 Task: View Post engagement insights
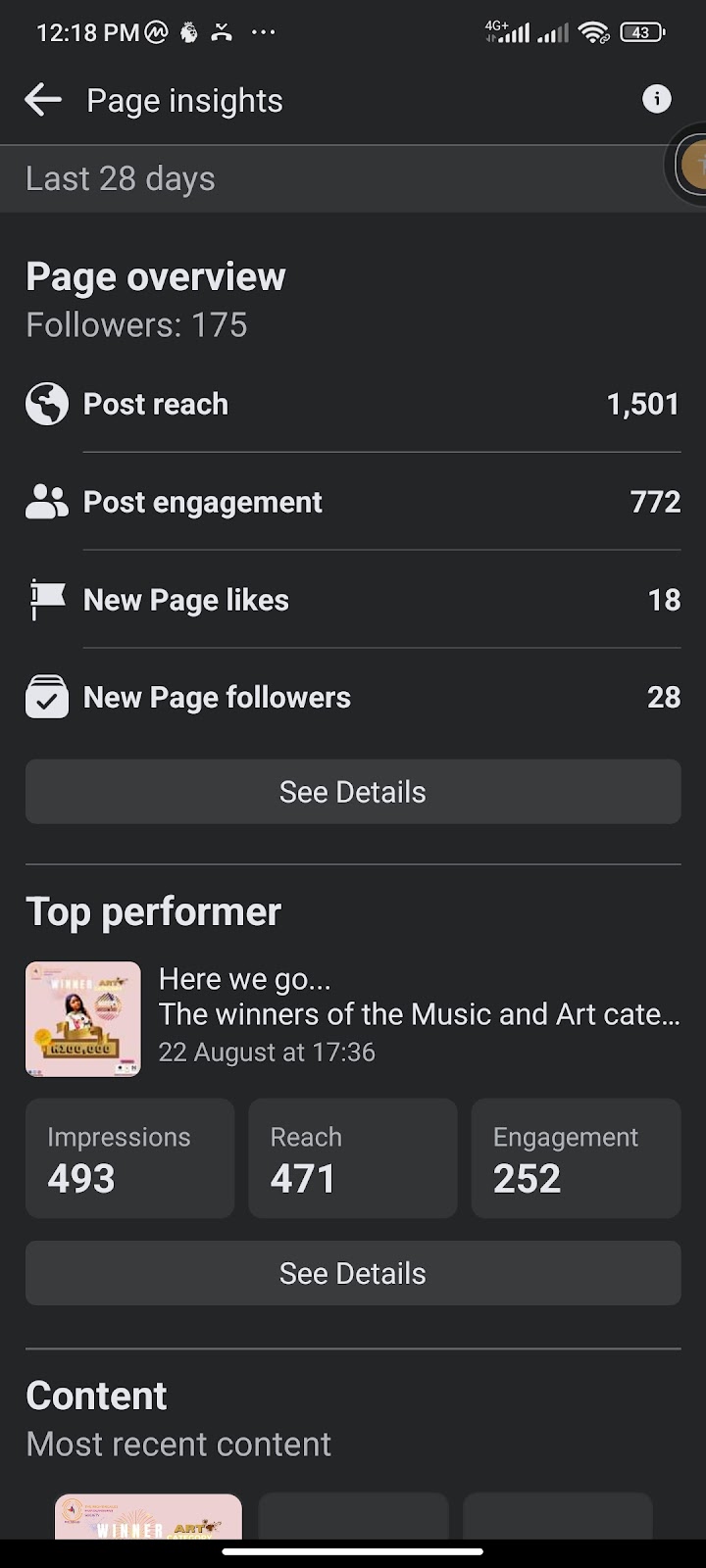pyautogui.click(x=353, y=502)
